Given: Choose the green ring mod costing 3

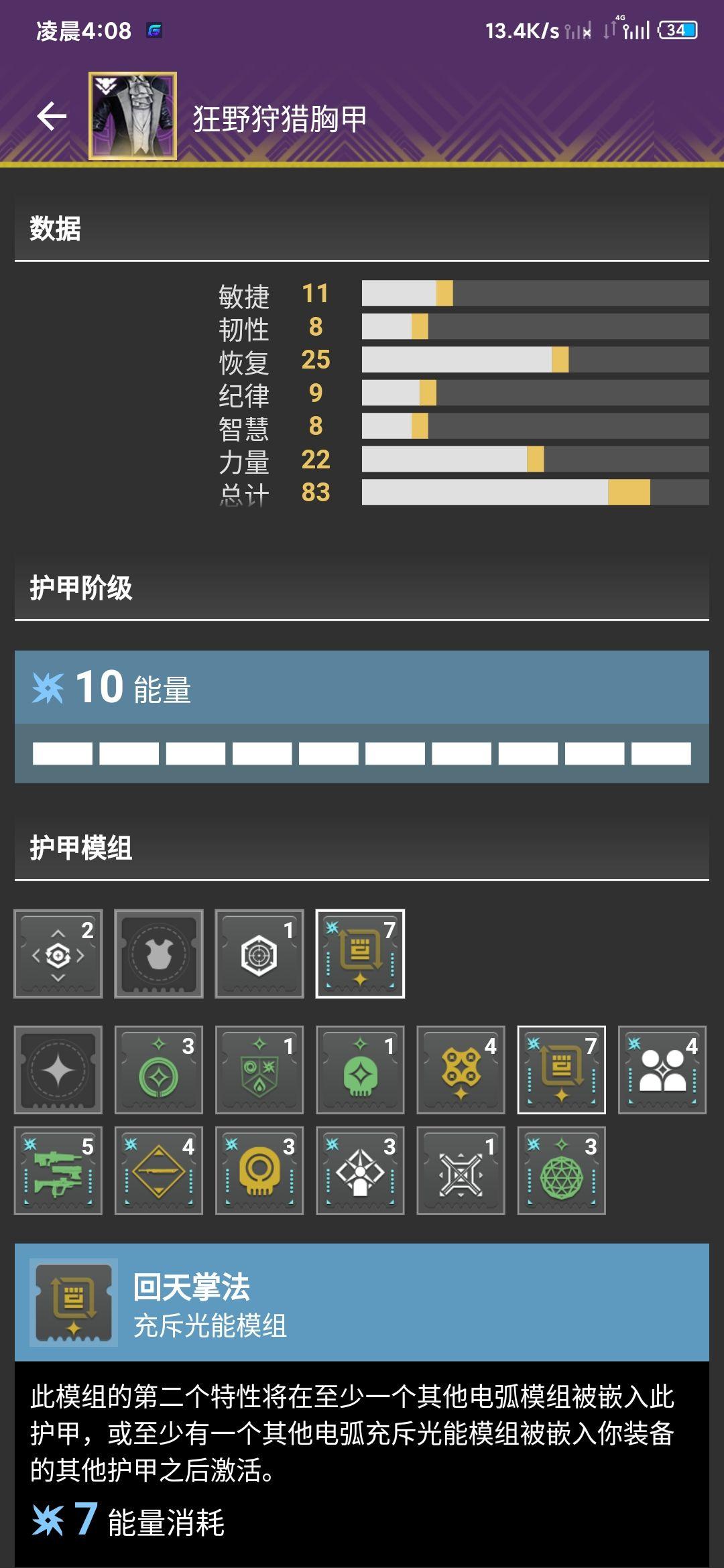Looking at the screenshot, I should [x=159, y=1070].
